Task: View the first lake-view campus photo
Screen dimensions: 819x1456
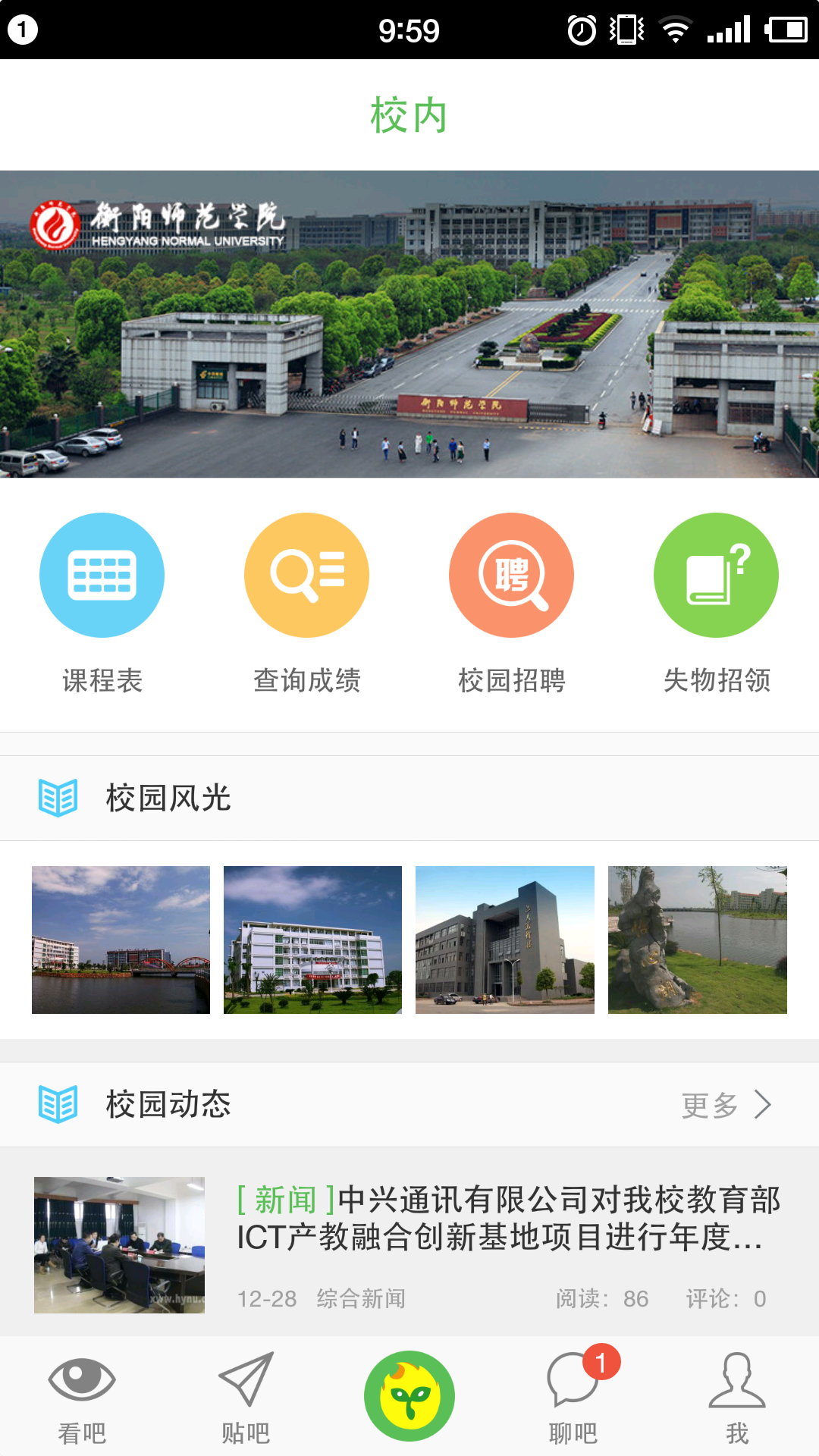Action: tap(121, 940)
